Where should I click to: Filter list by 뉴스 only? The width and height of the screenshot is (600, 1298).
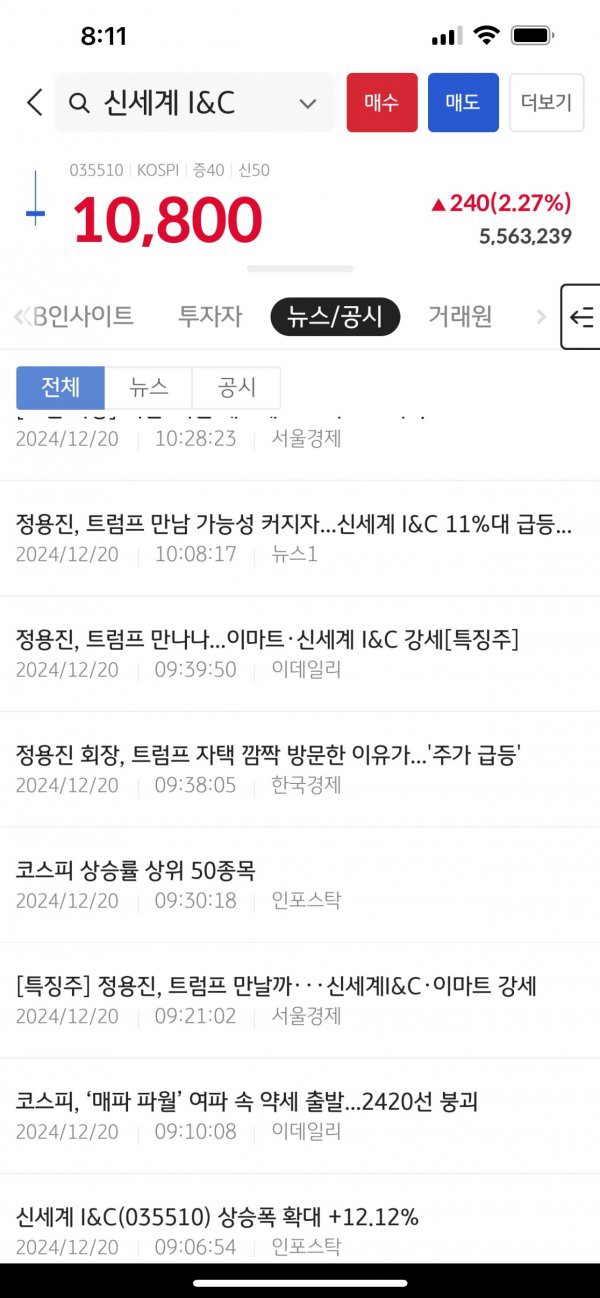148,388
